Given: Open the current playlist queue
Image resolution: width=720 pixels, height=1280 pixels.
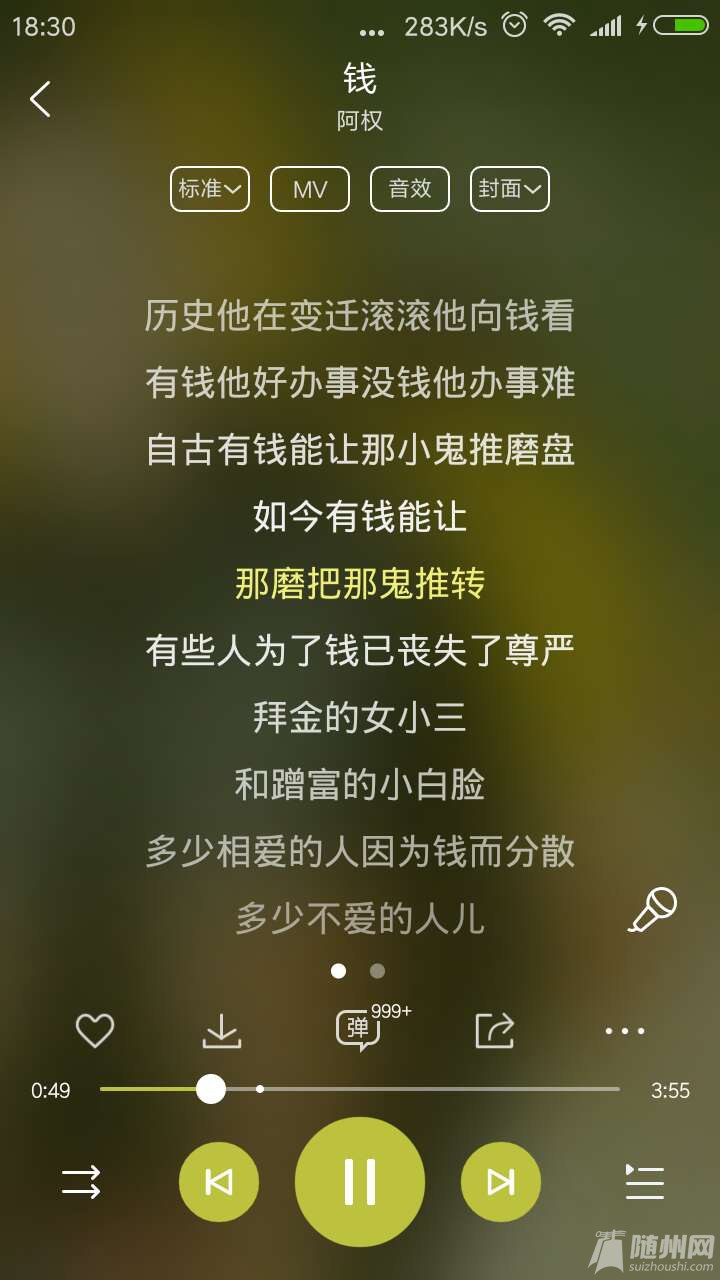Looking at the screenshot, I should coord(645,1182).
